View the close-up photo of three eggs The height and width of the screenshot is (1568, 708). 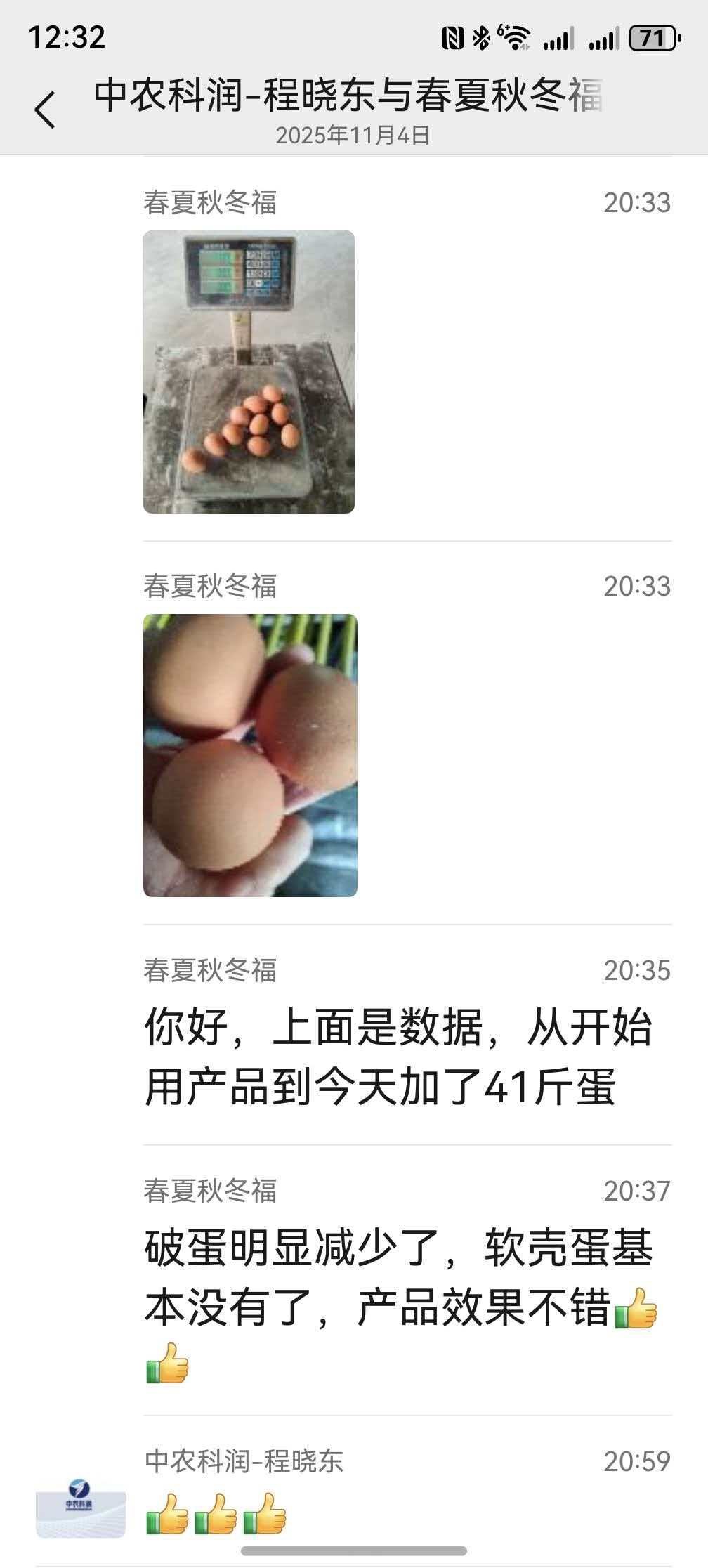[x=249, y=755]
